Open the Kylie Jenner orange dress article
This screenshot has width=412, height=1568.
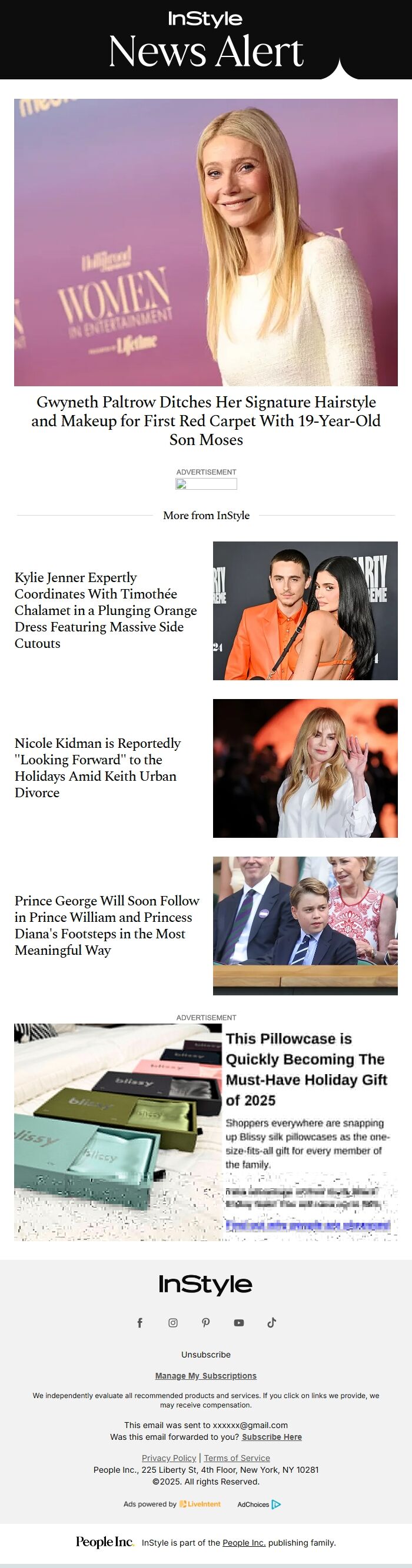(105, 610)
